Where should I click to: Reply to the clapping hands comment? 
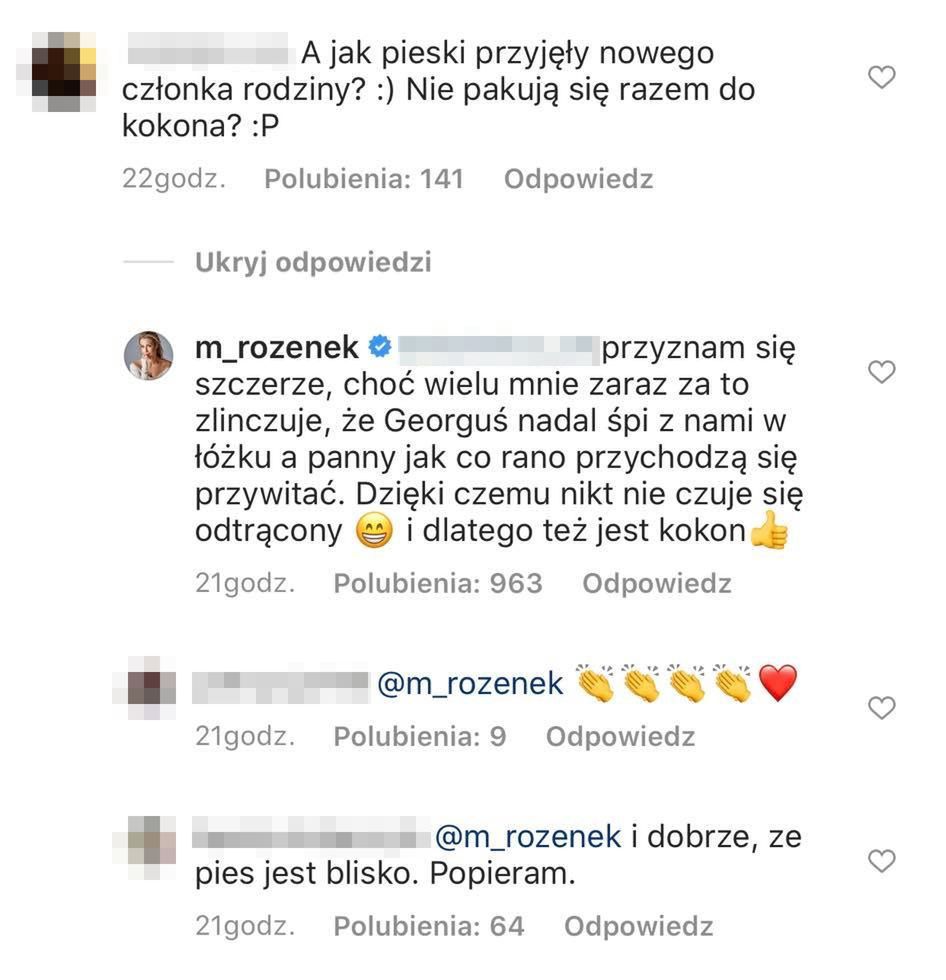click(x=620, y=737)
